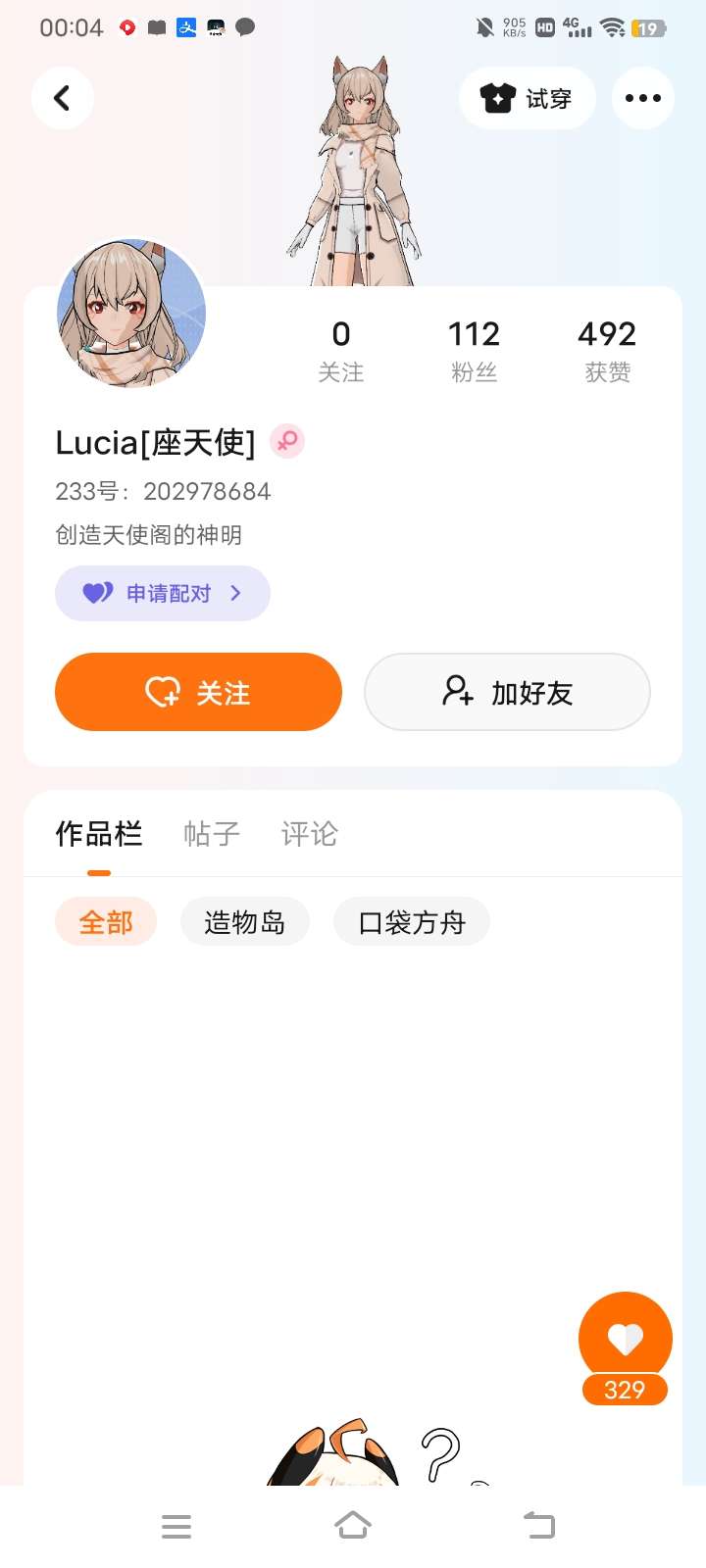Filter works by 口袋方舟
706x1568 pixels.
pyautogui.click(x=411, y=922)
